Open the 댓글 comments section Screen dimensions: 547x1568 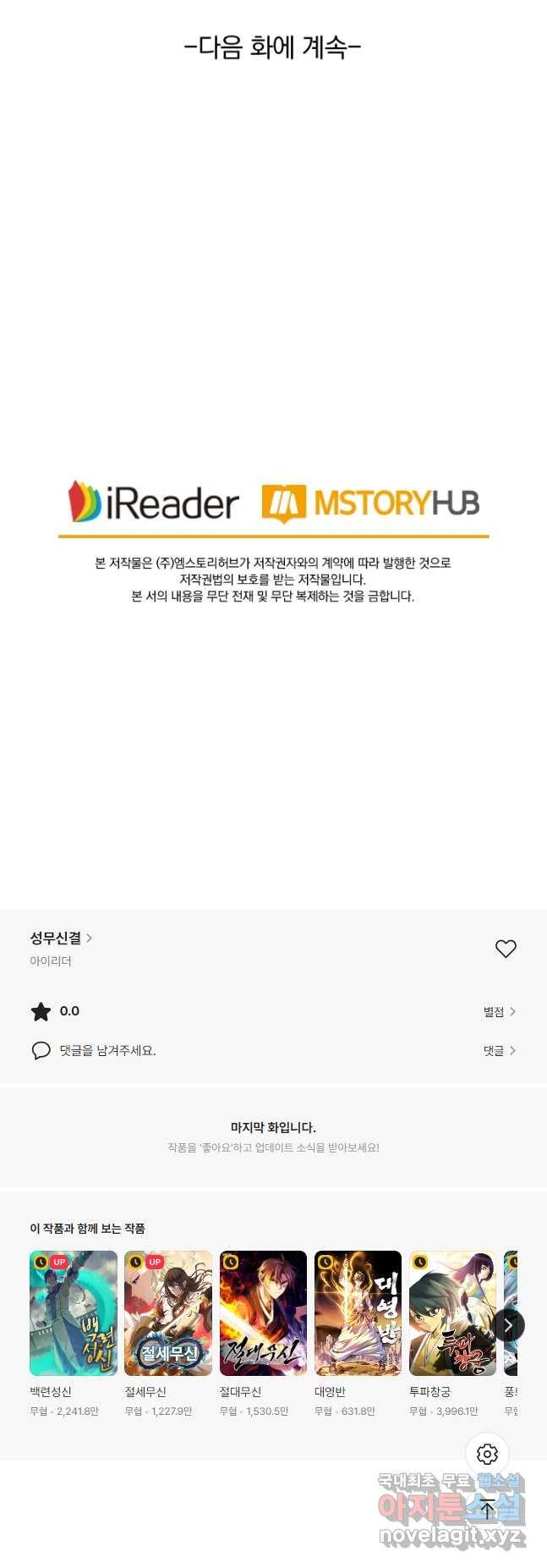pos(499,1050)
